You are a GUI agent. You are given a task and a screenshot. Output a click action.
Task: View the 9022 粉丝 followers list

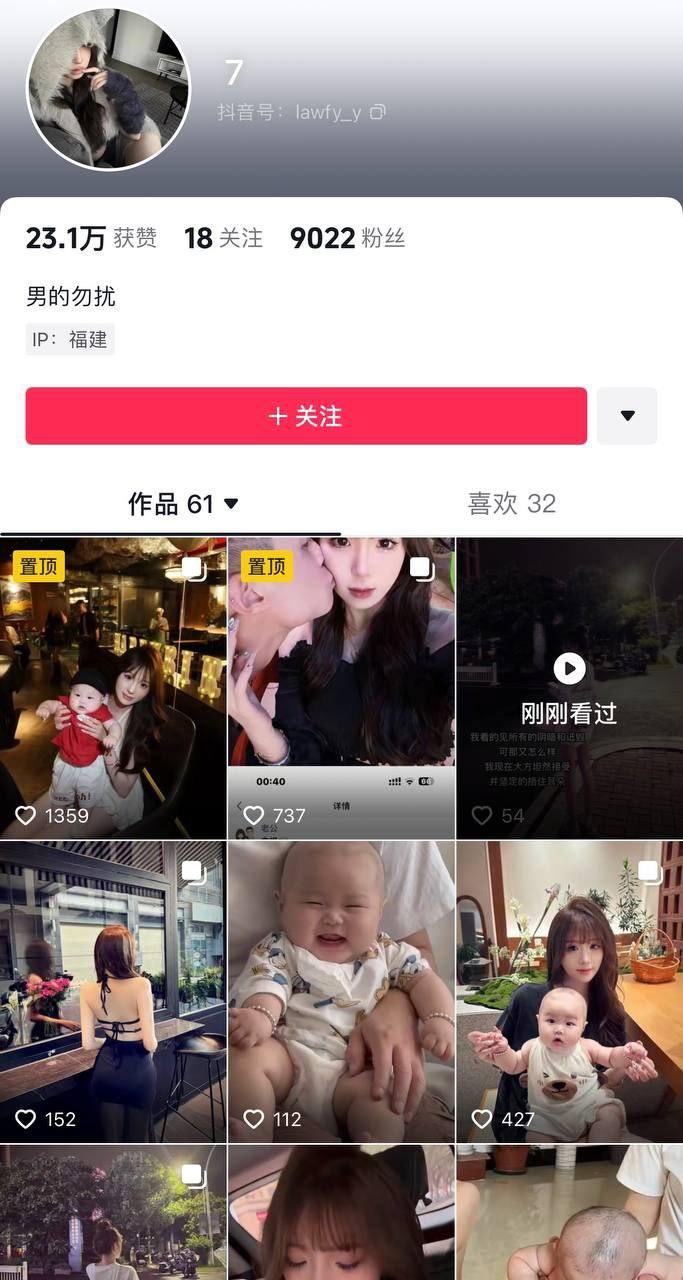347,238
